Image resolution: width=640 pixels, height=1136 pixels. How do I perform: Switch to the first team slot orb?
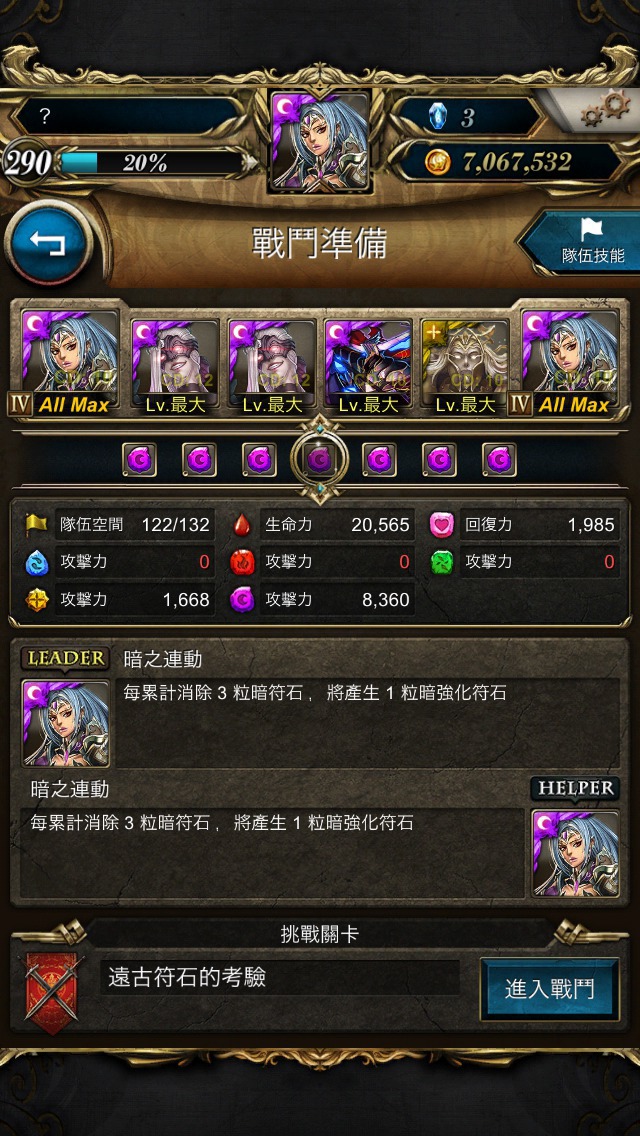pyautogui.click(x=139, y=459)
